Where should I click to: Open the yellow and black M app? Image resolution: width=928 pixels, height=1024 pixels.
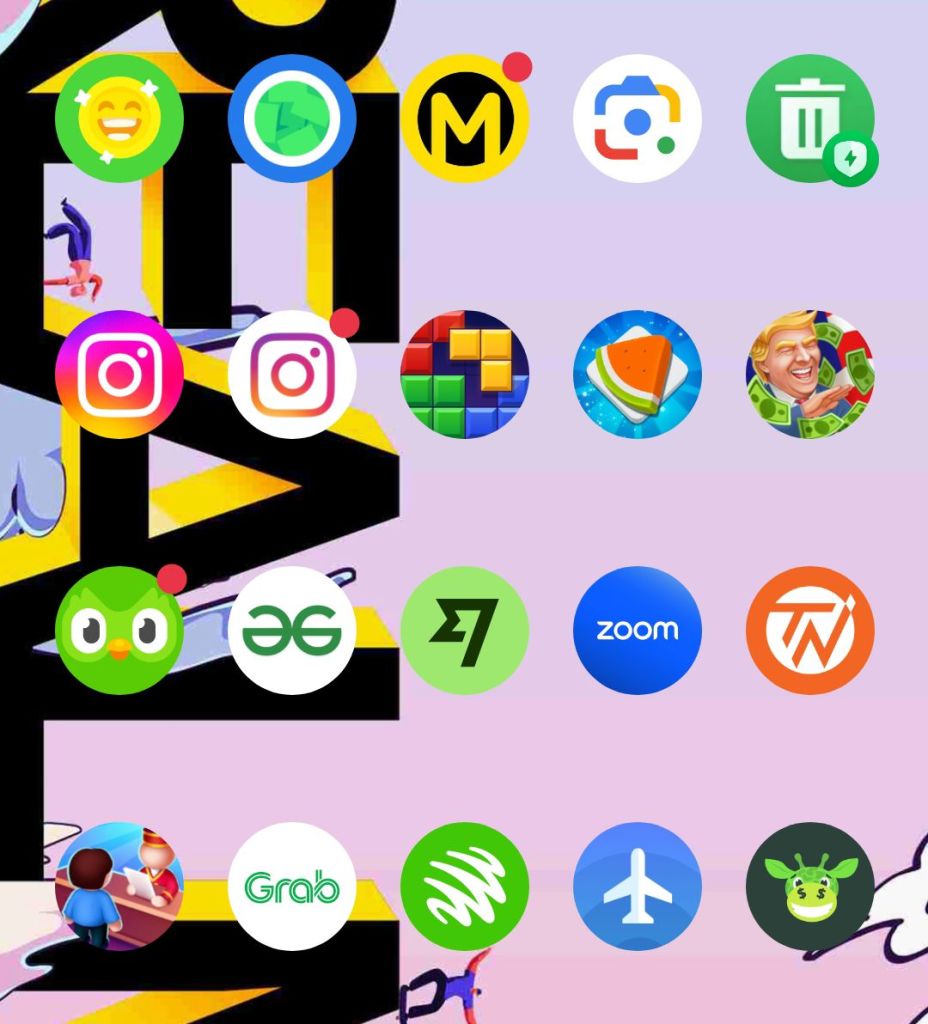pos(465,119)
